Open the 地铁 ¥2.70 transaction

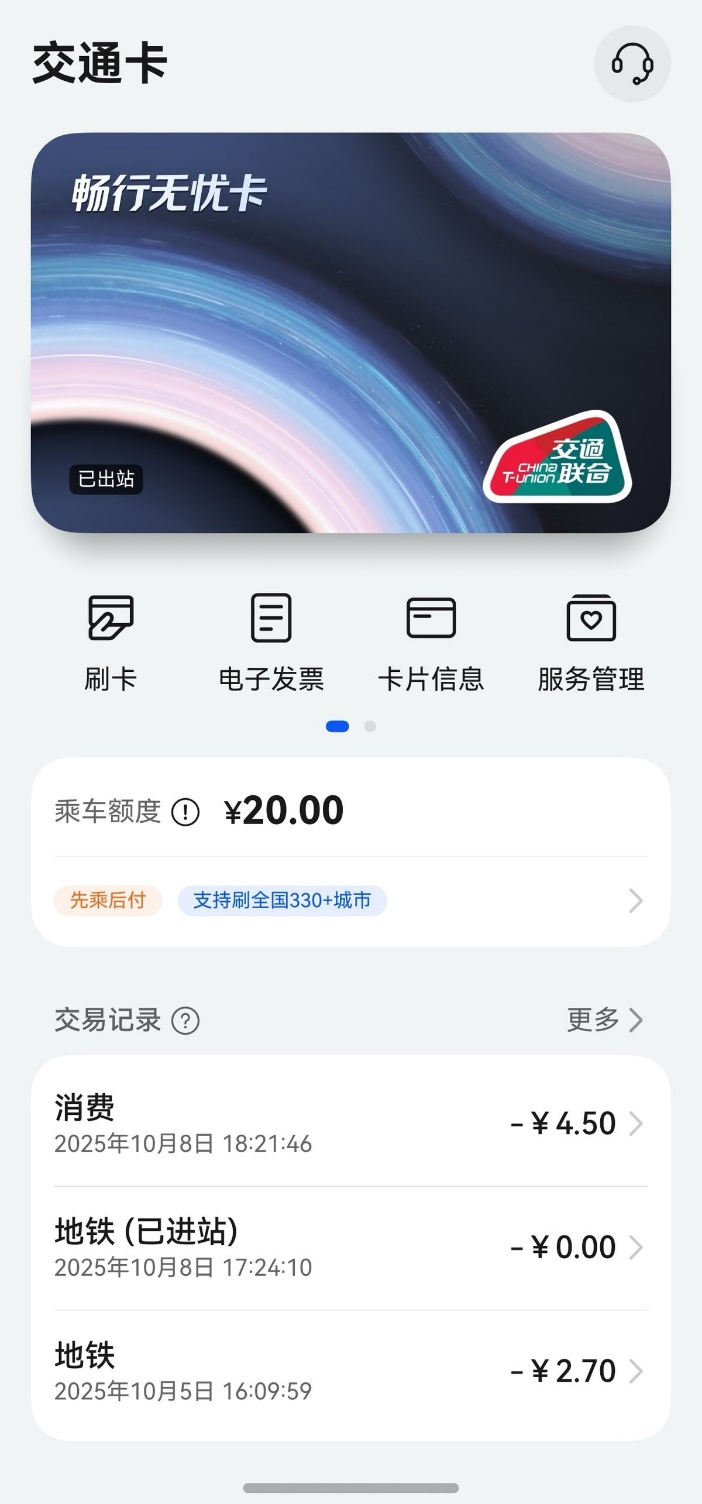point(351,1373)
